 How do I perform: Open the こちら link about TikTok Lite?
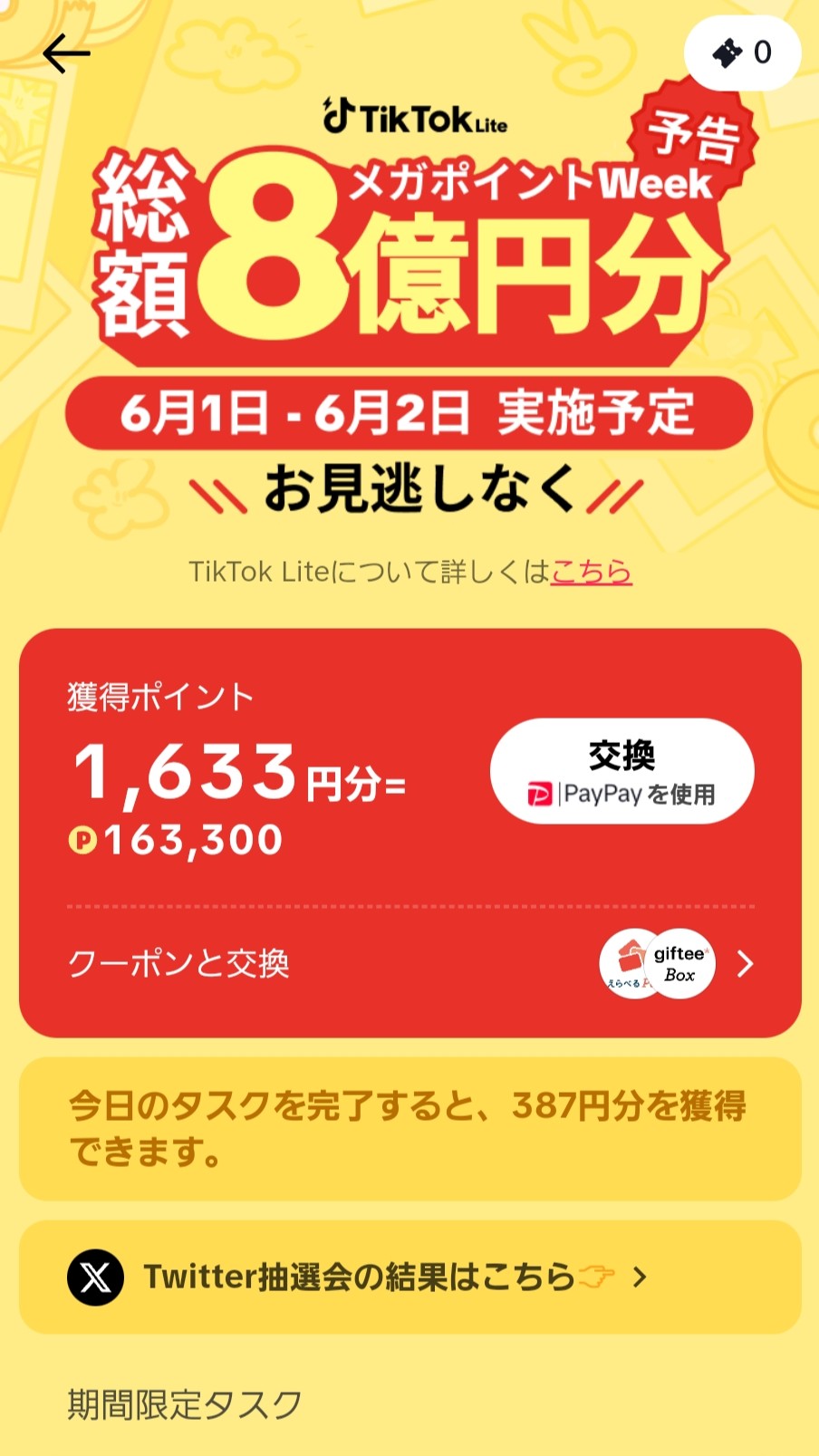click(591, 572)
